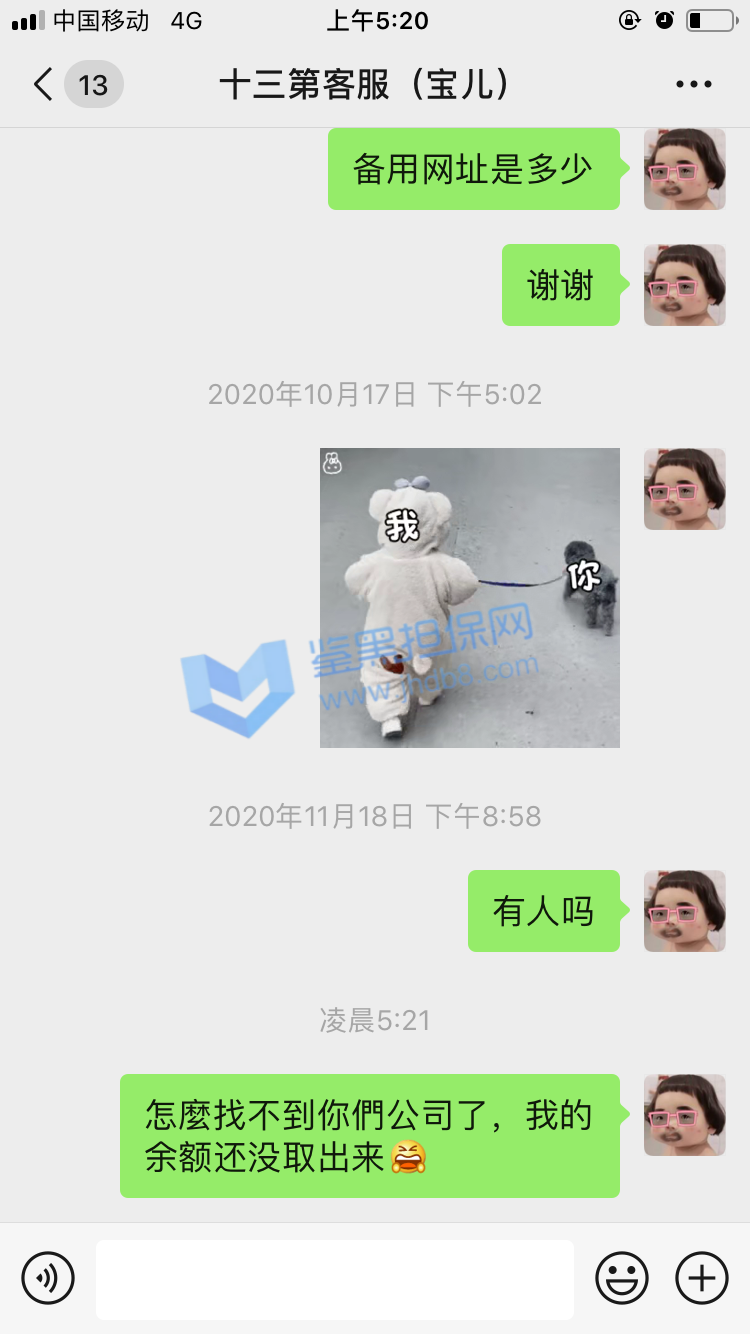The width and height of the screenshot is (750, 1334).
Task: Open the plus attachment menu
Action: pos(701,1278)
